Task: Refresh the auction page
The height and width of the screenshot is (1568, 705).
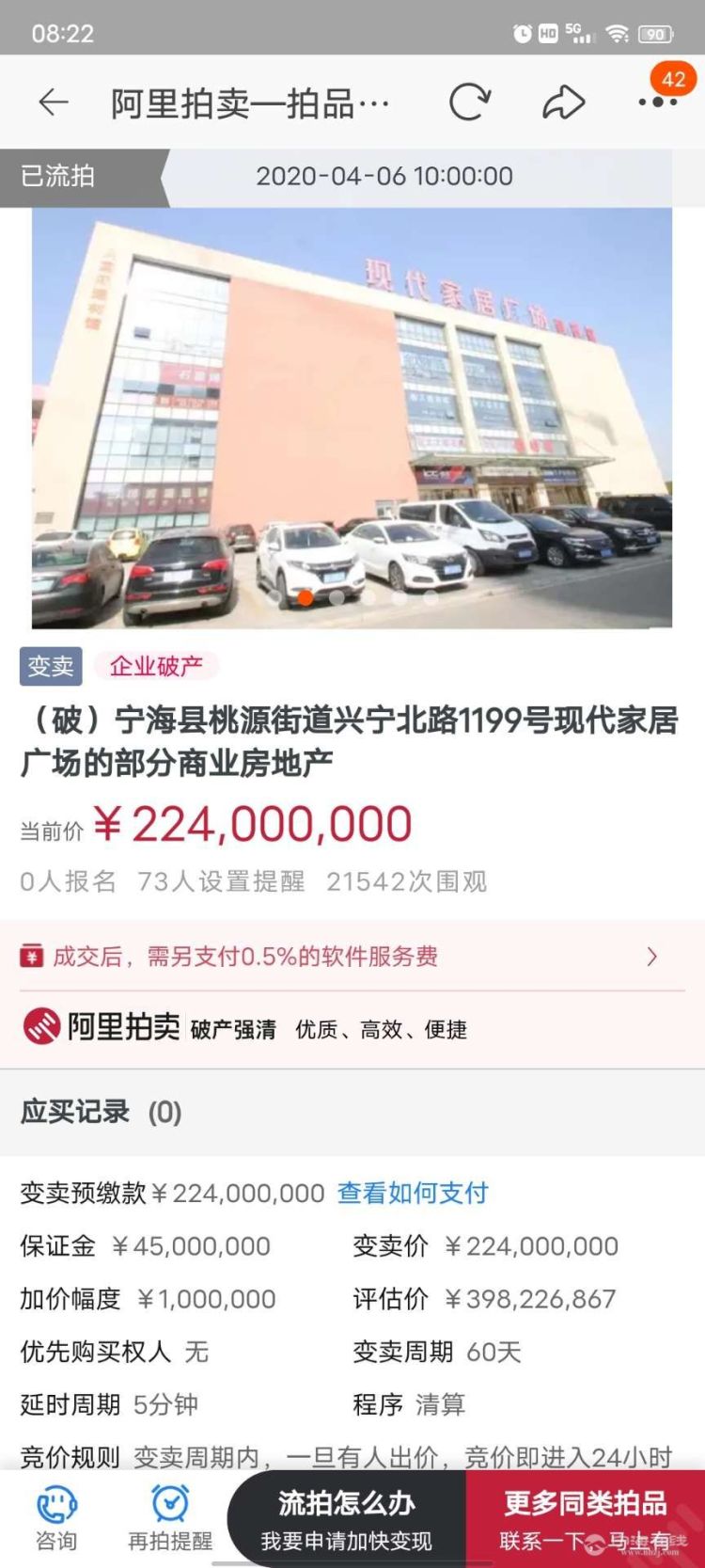Action: tap(469, 103)
